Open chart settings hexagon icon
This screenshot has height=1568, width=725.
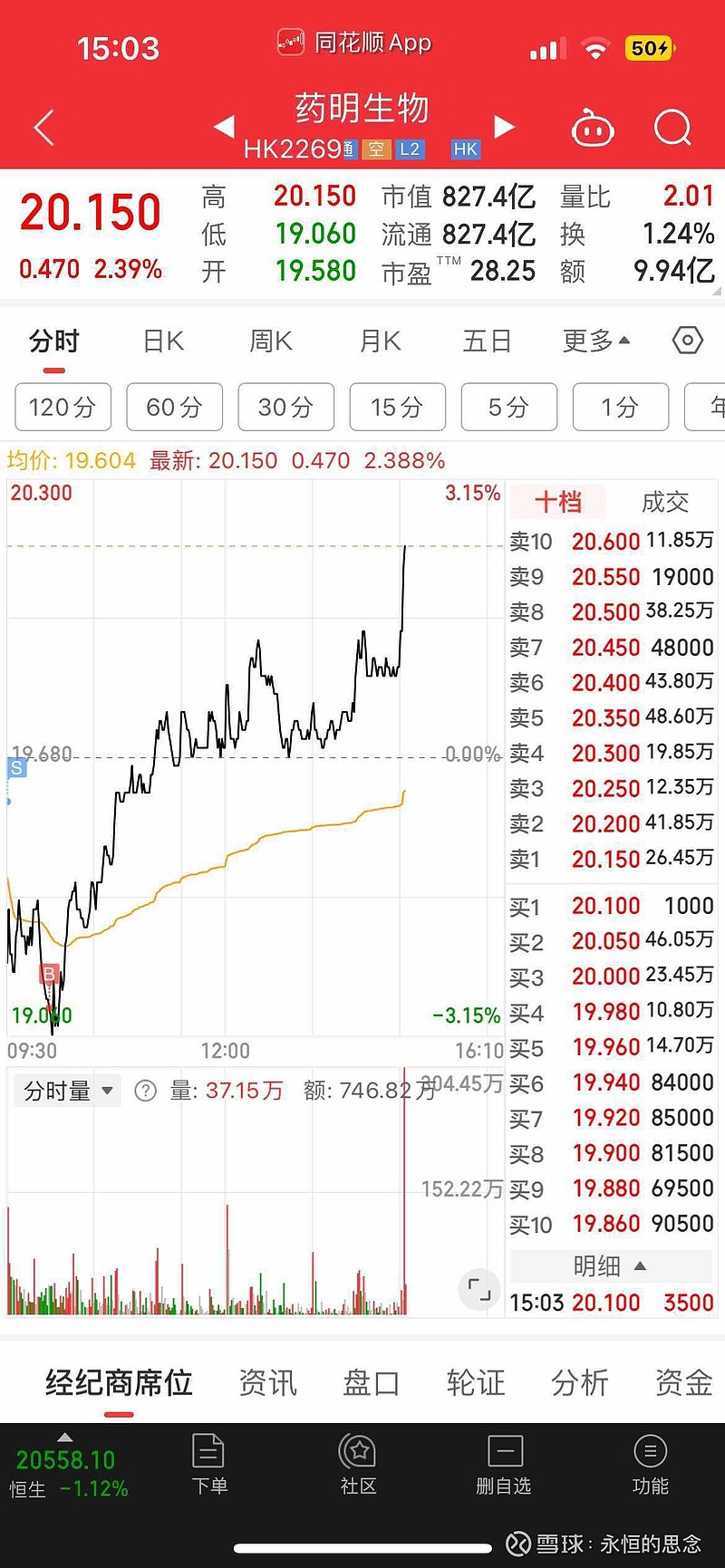pos(688,341)
